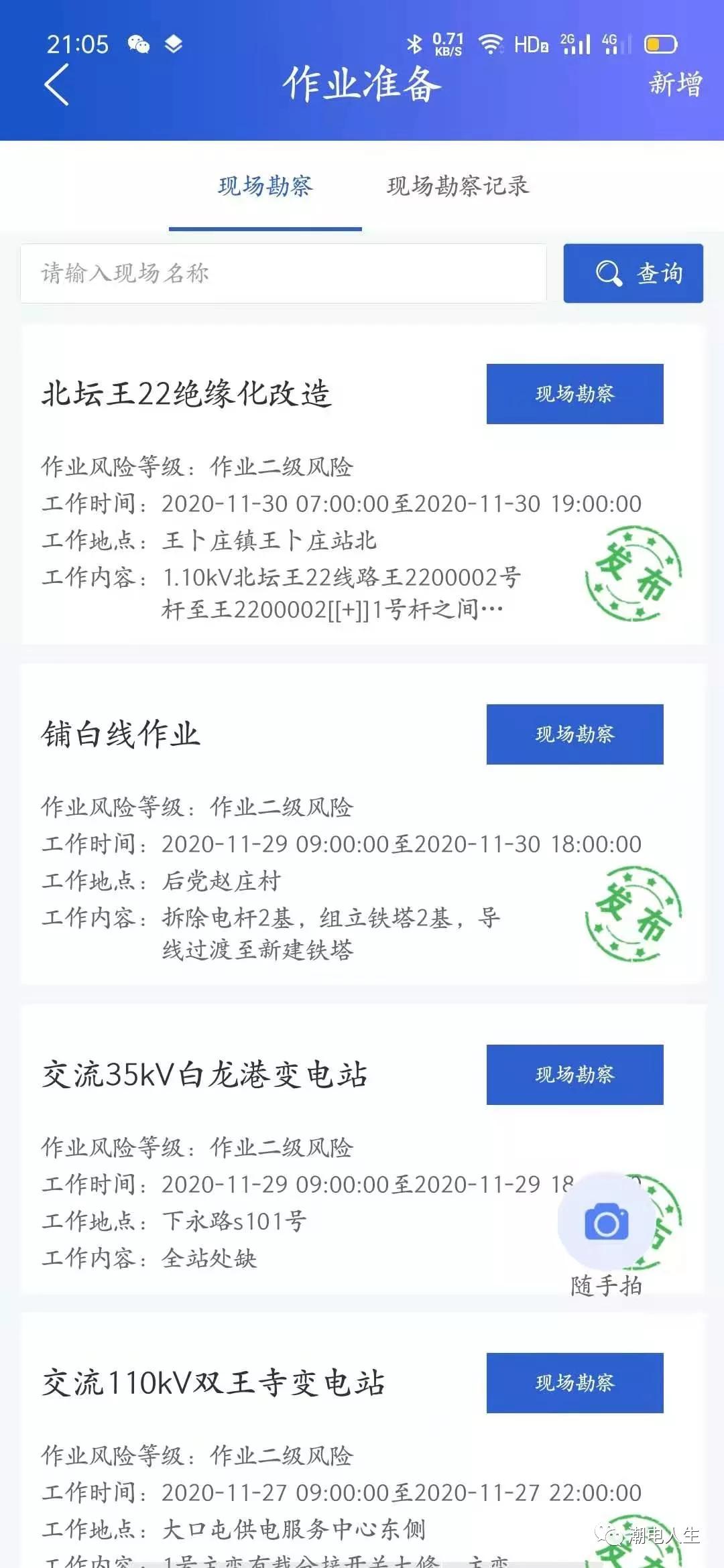The height and width of the screenshot is (1568, 724).
Task: View the 铺白线作业 job card
Action: click(121, 734)
